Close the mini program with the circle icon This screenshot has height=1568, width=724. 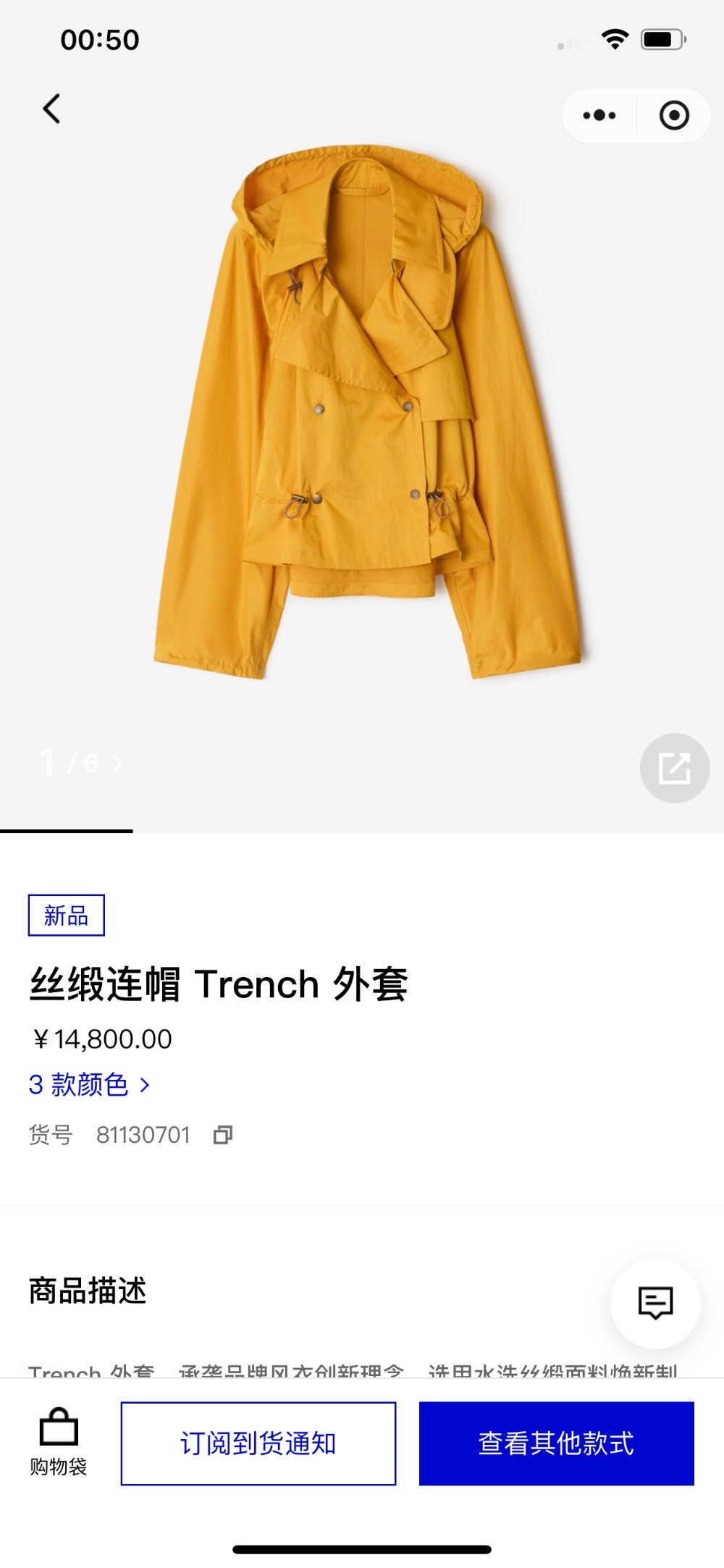click(674, 115)
